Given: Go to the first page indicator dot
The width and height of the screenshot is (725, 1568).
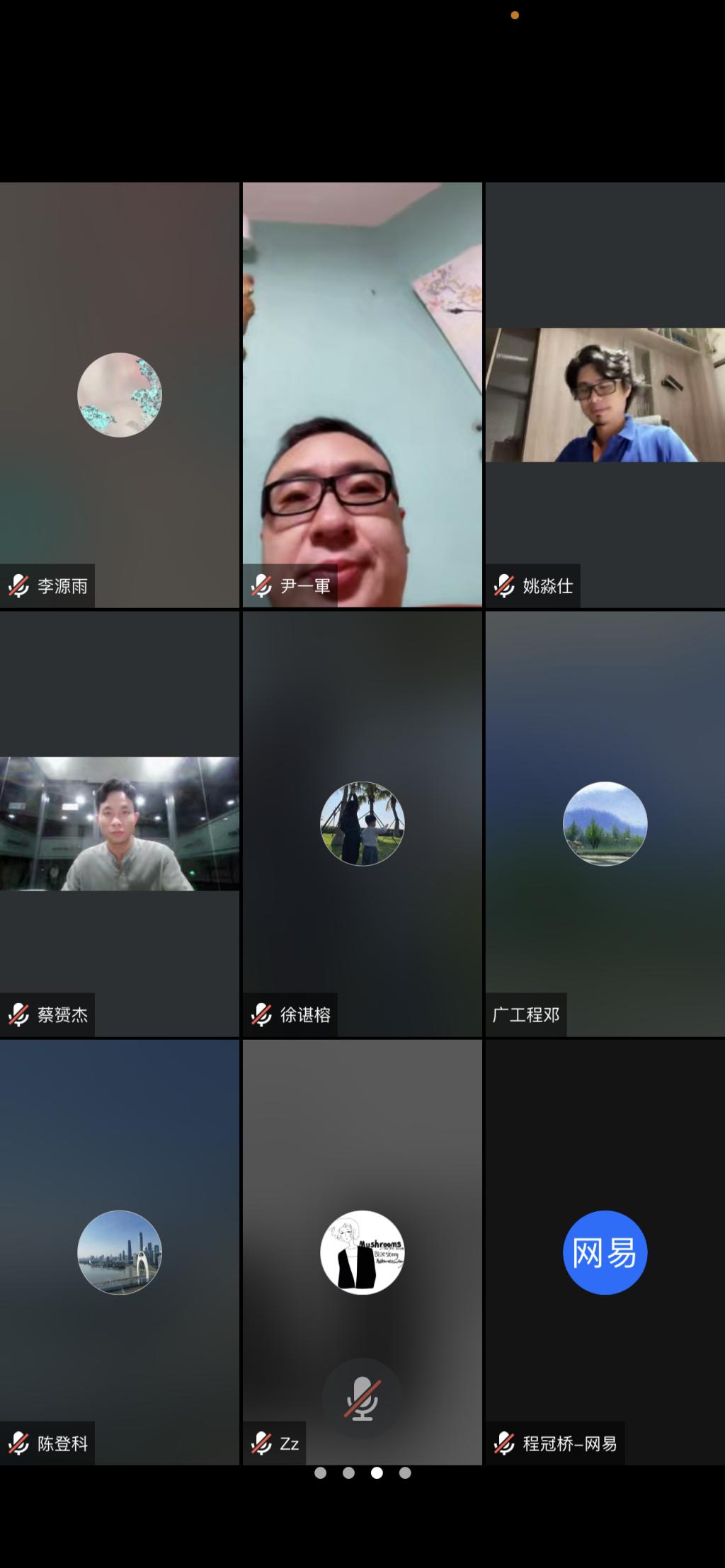Looking at the screenshot, I should click(x=320, y=1473).
